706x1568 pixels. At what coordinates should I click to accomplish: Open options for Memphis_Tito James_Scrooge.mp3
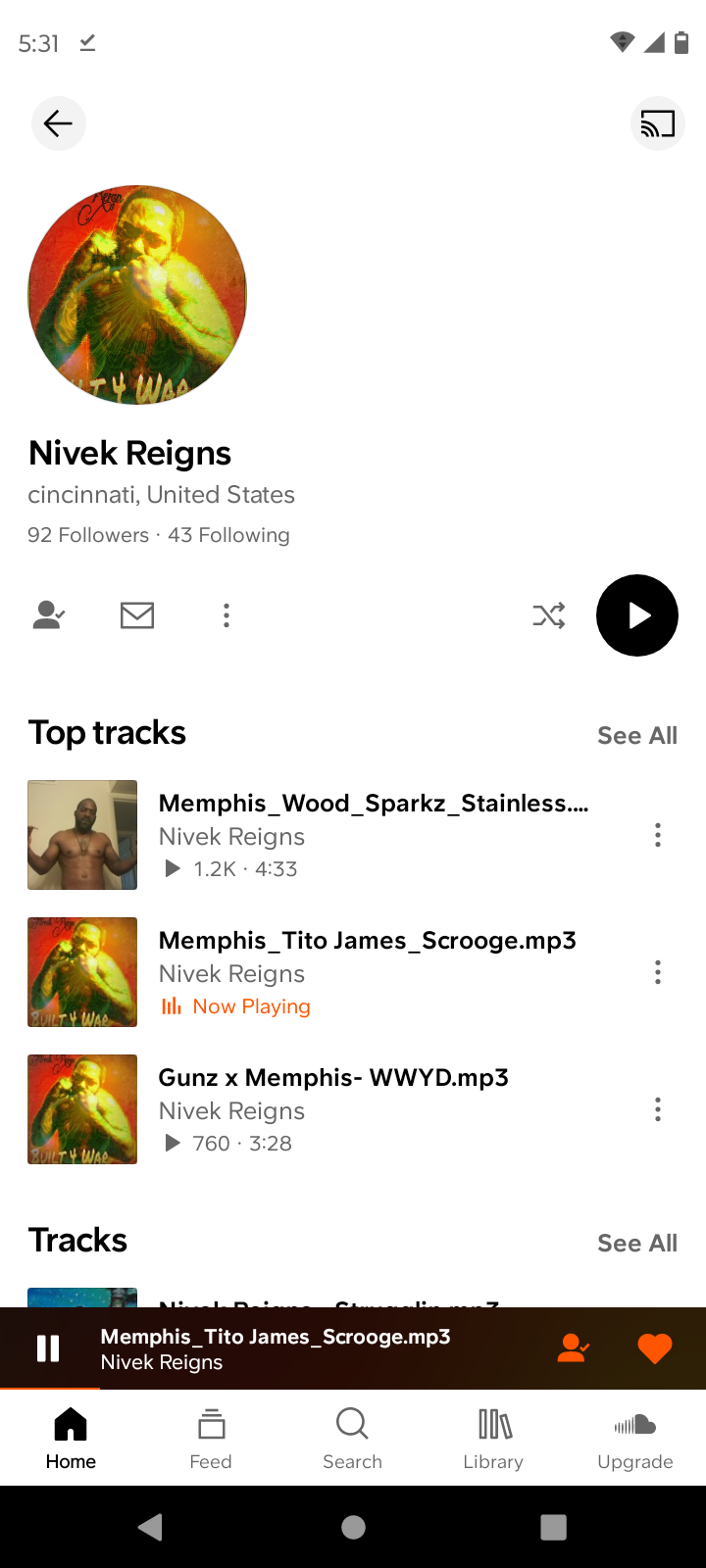tap(658, 972)
